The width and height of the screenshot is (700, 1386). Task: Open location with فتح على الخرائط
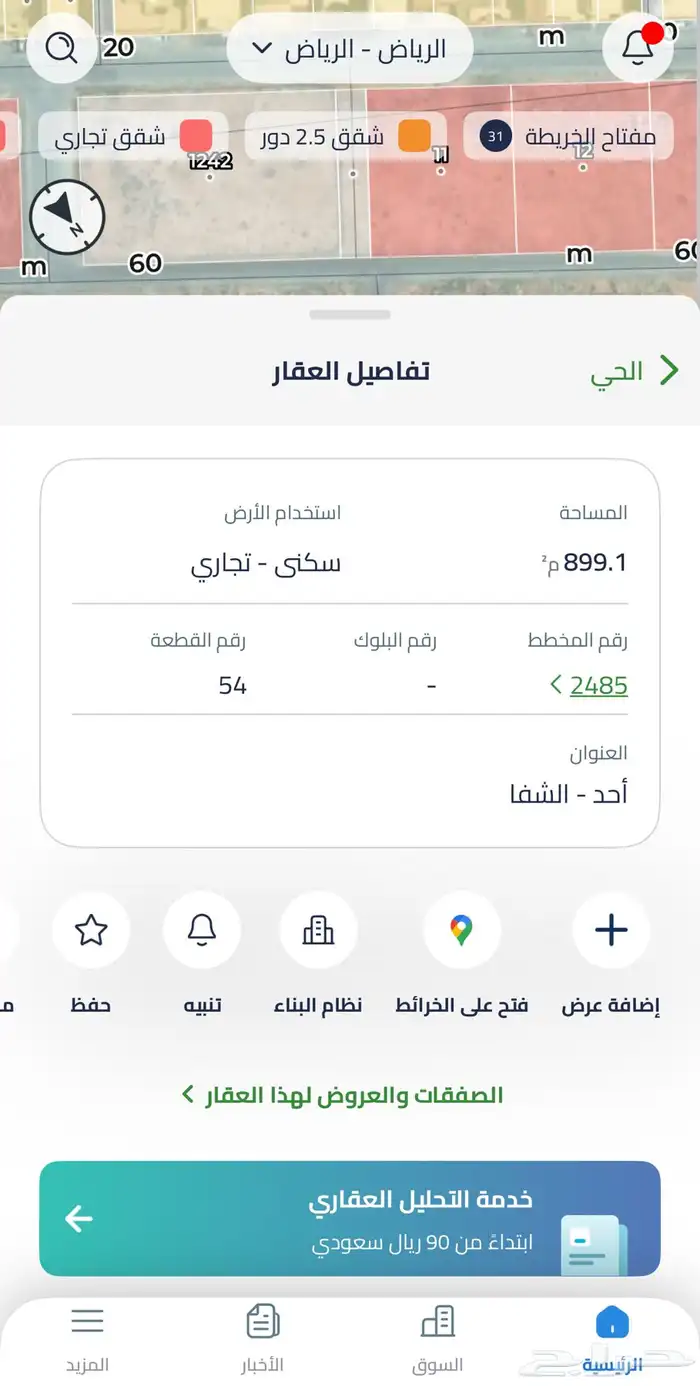point(462,931)
